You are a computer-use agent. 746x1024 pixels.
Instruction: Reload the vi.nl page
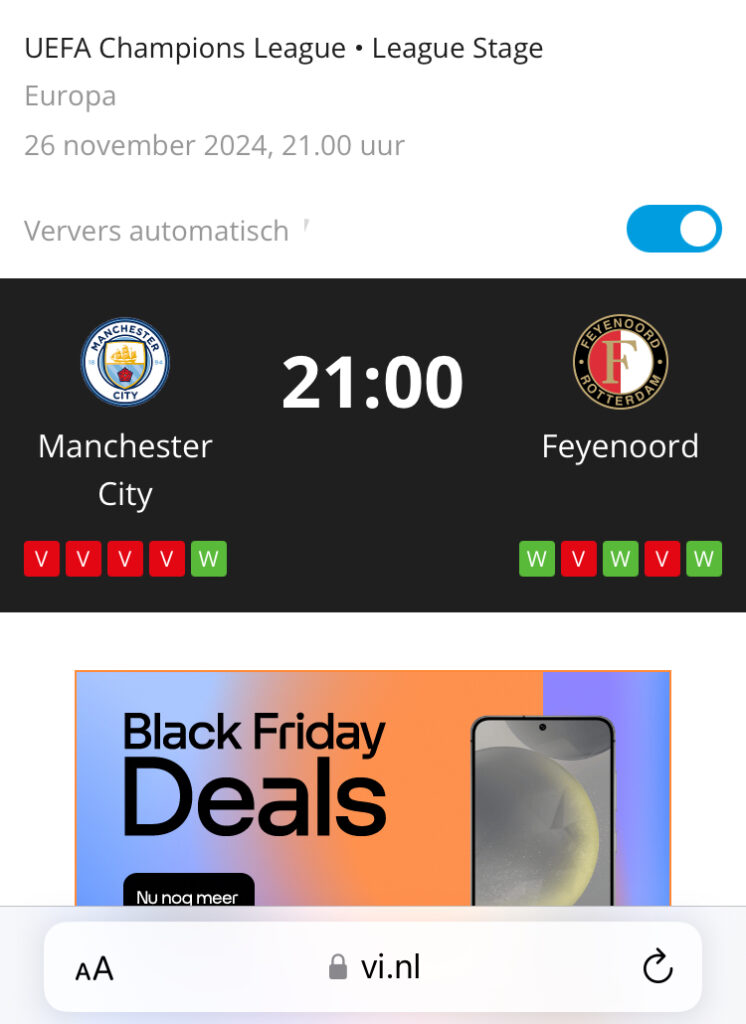click(657, 967)
